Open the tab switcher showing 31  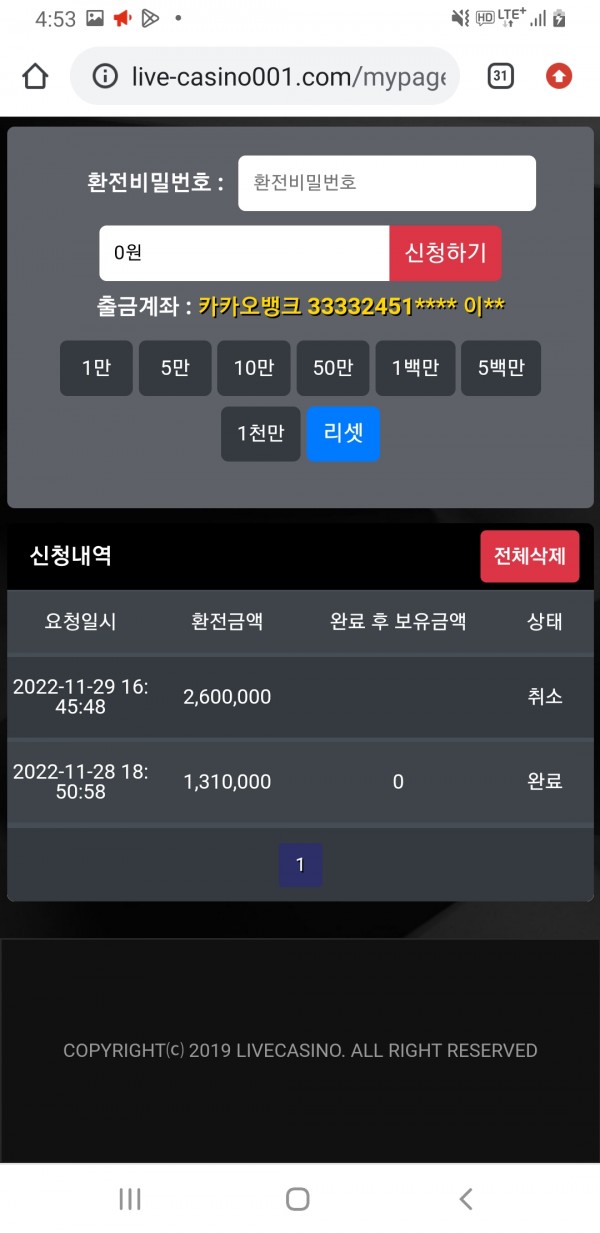click(501, 76)
